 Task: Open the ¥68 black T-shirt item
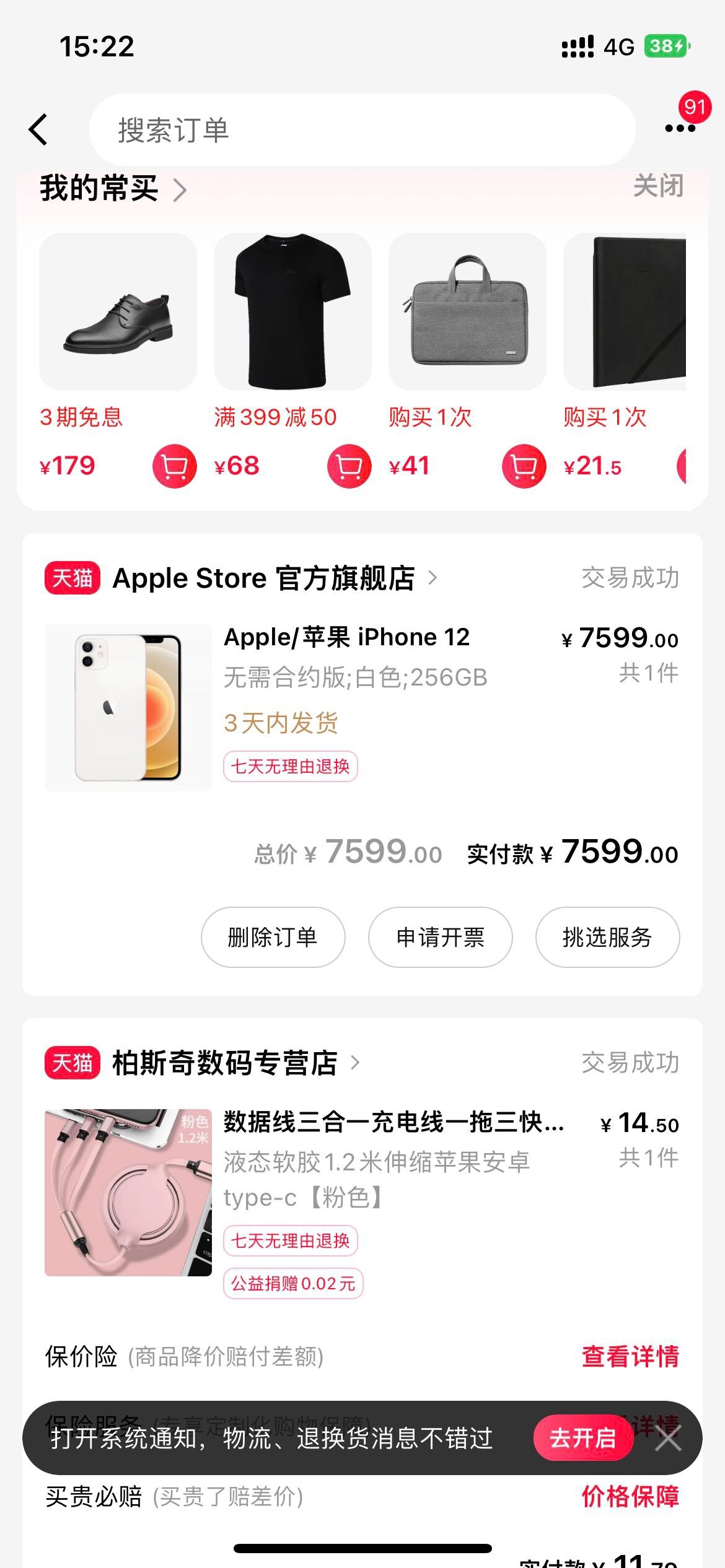click(292, 312)
